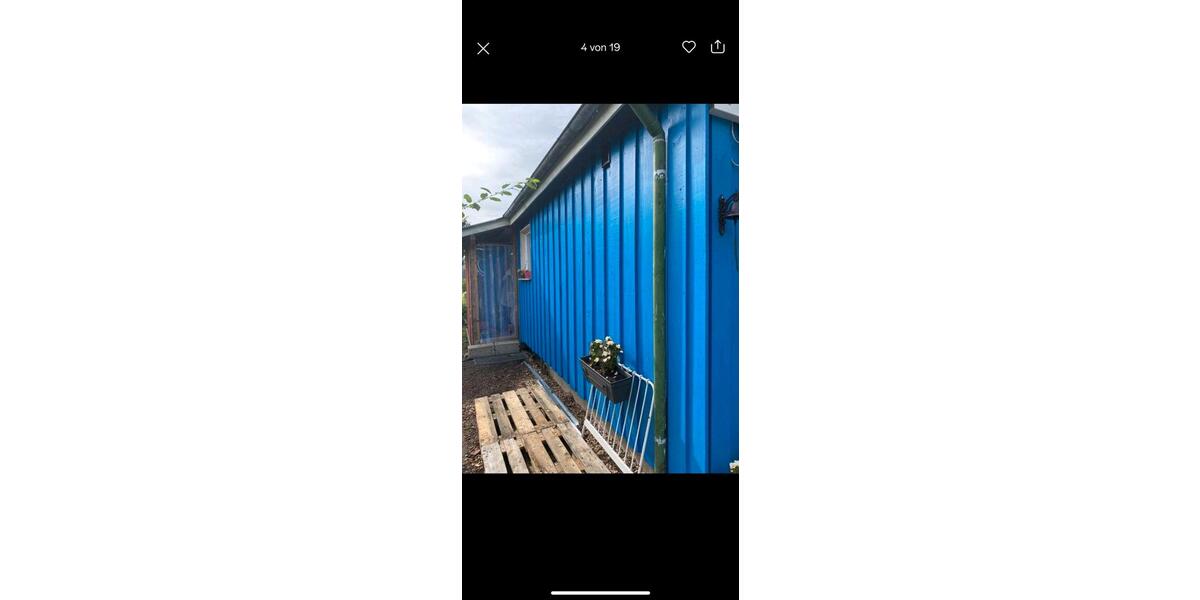Viewport: 1200px width, 600px height.
Task: Add this listing to favorites
Action: 689,47
